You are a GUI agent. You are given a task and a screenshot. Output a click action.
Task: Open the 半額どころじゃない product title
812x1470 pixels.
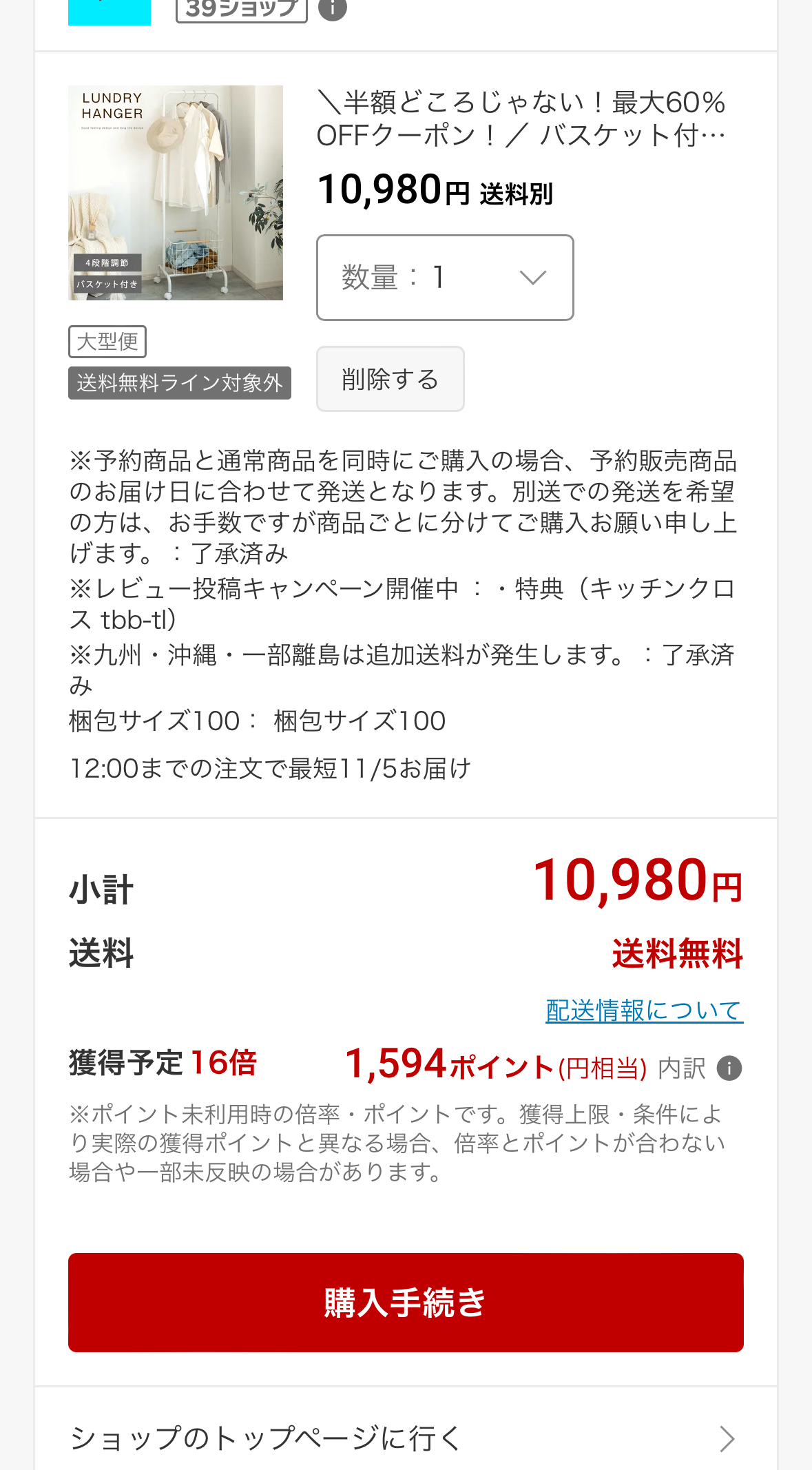click(x=521, y=118)
